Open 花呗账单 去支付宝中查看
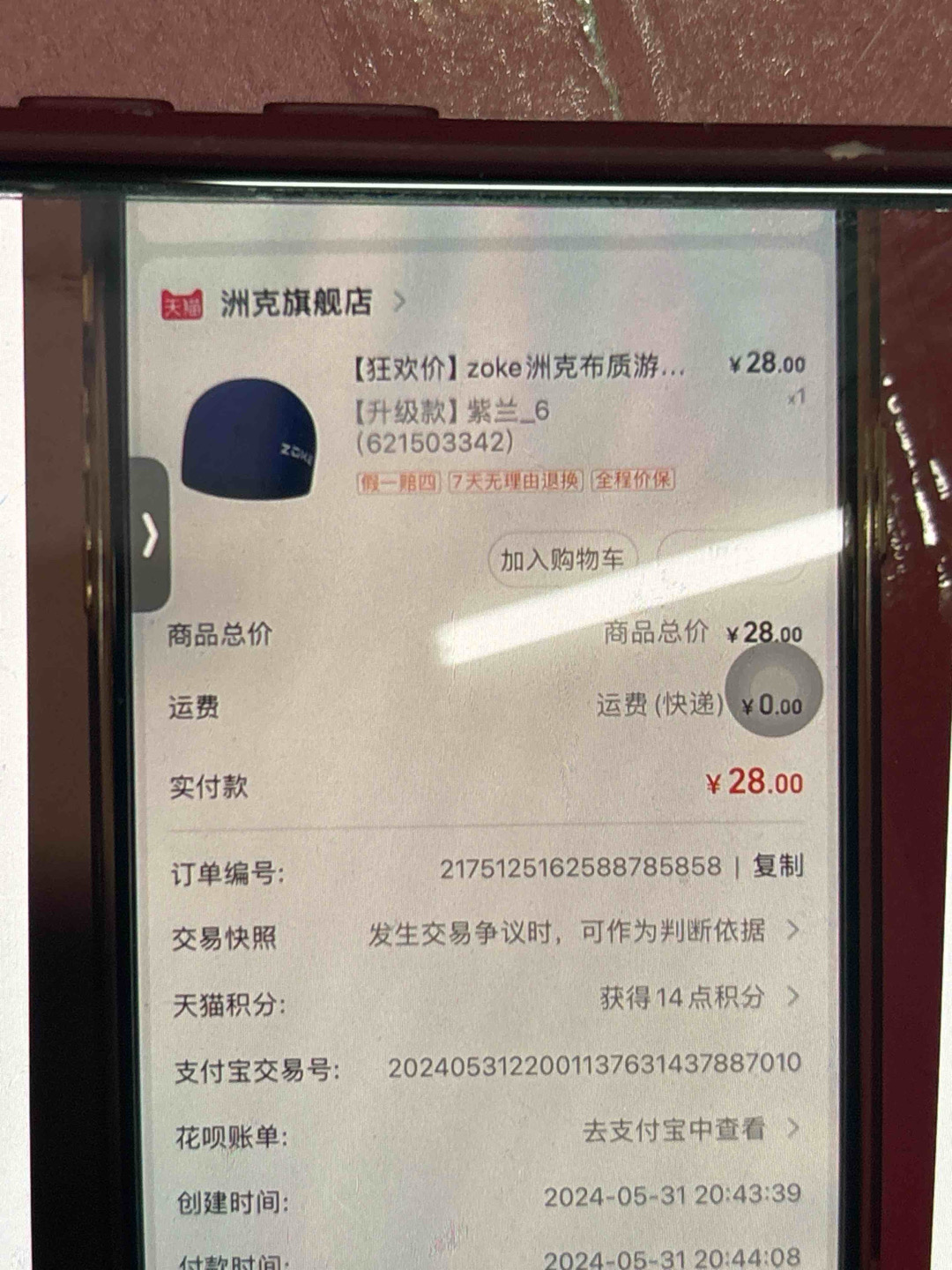The image size is (952, 1270). [689, 1130]
